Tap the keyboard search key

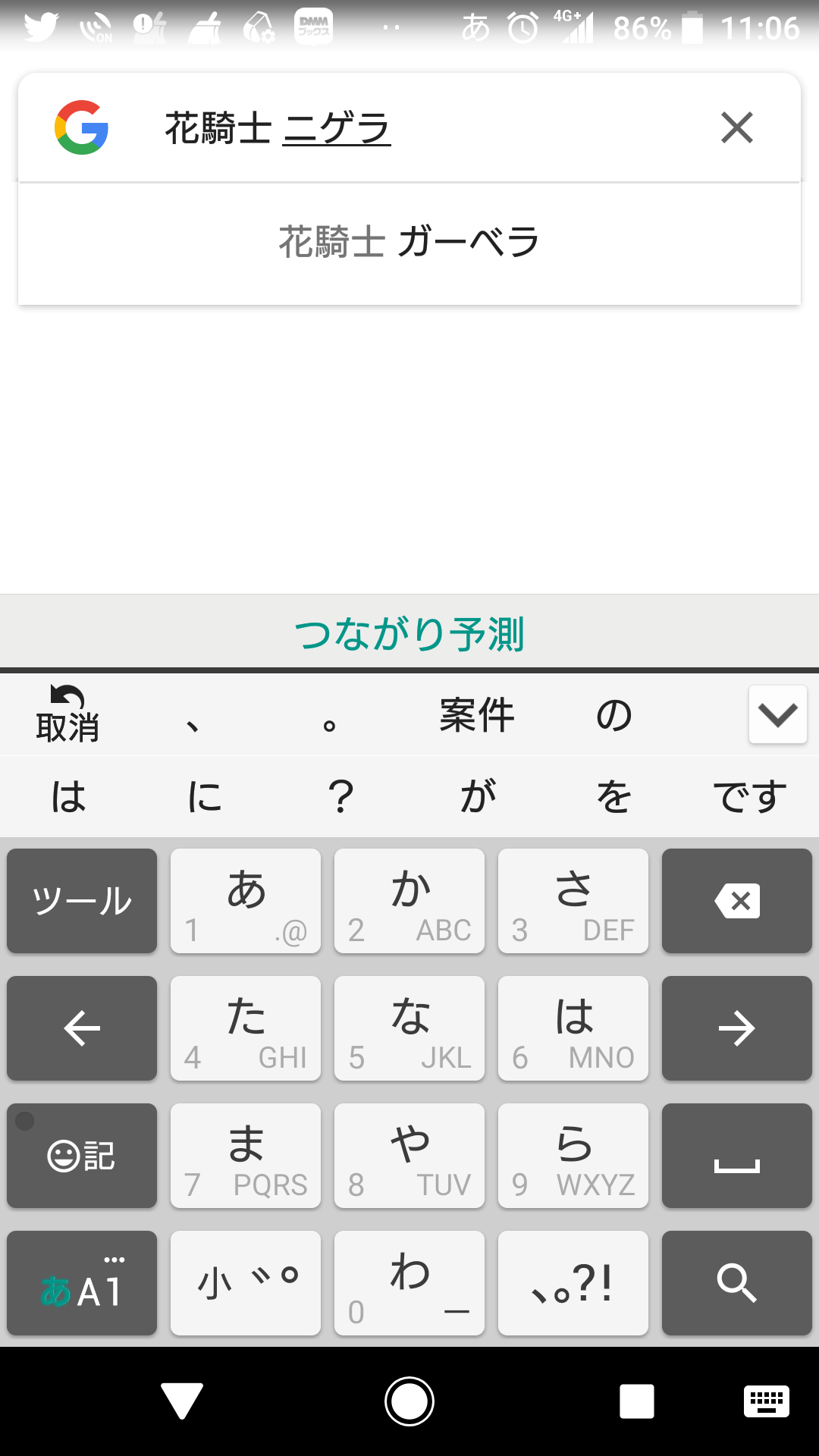[736, 1283]
